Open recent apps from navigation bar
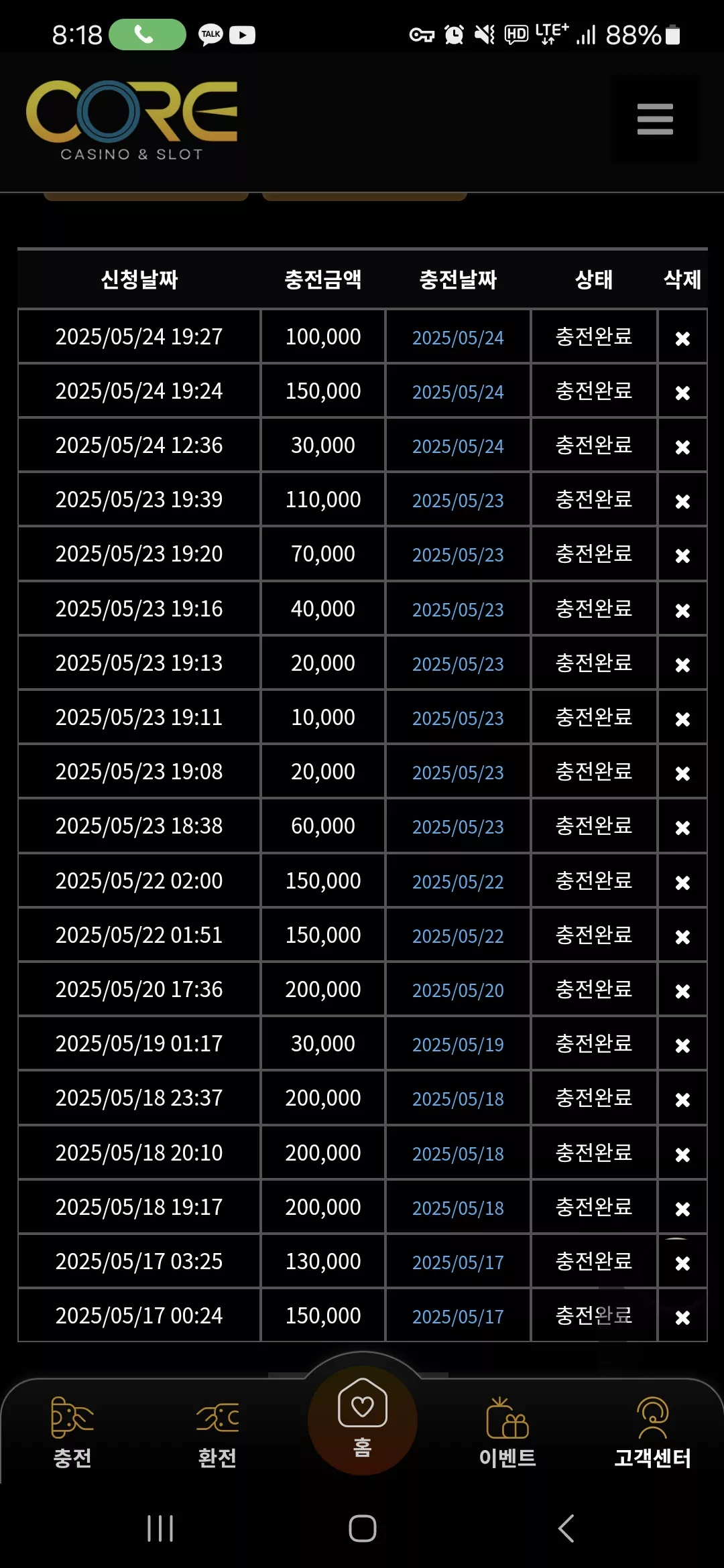 (160, 1528)
